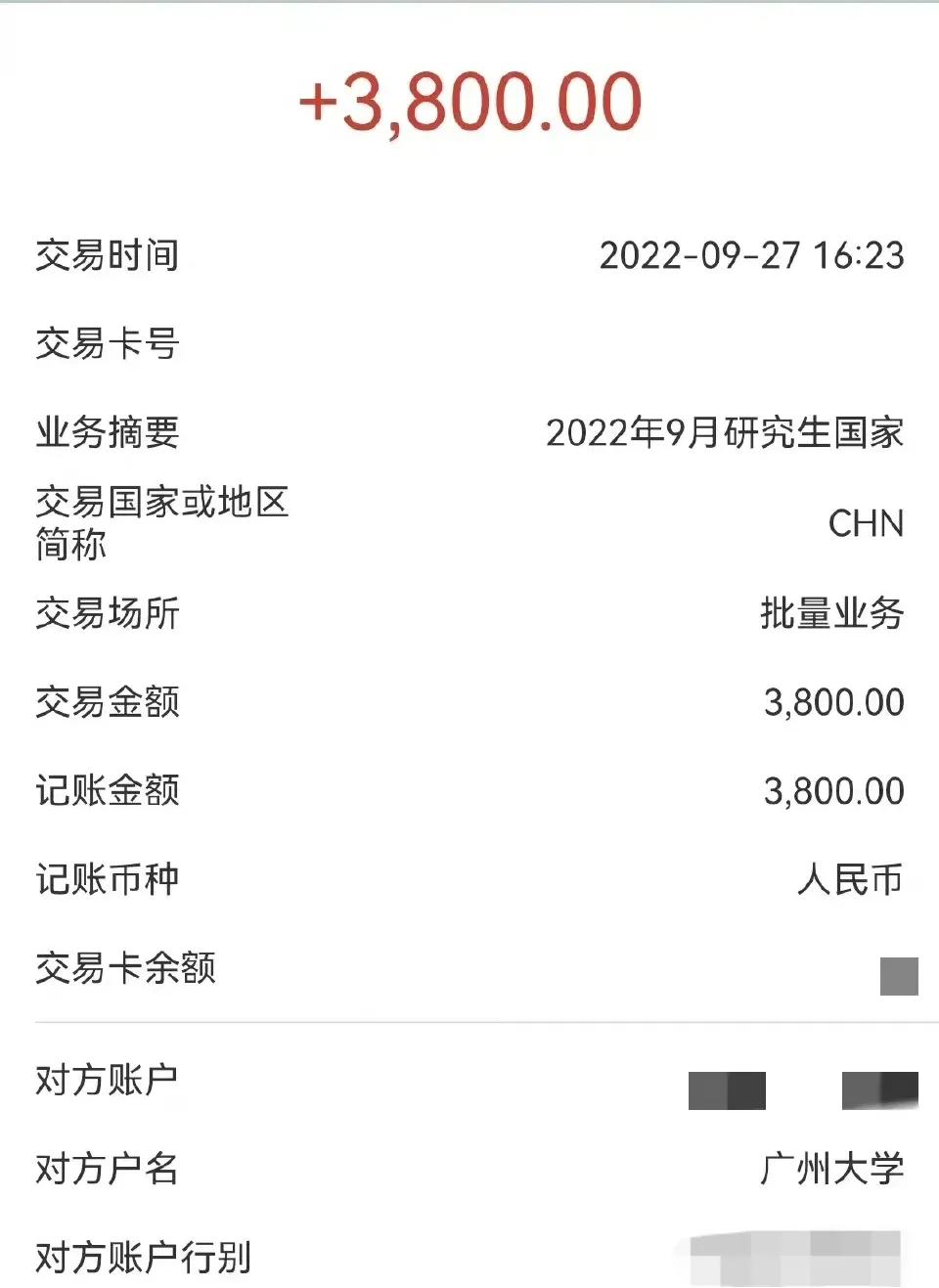Click the 对方账户行别 row
939x1288 pixels.
(x=143, y=1258)
